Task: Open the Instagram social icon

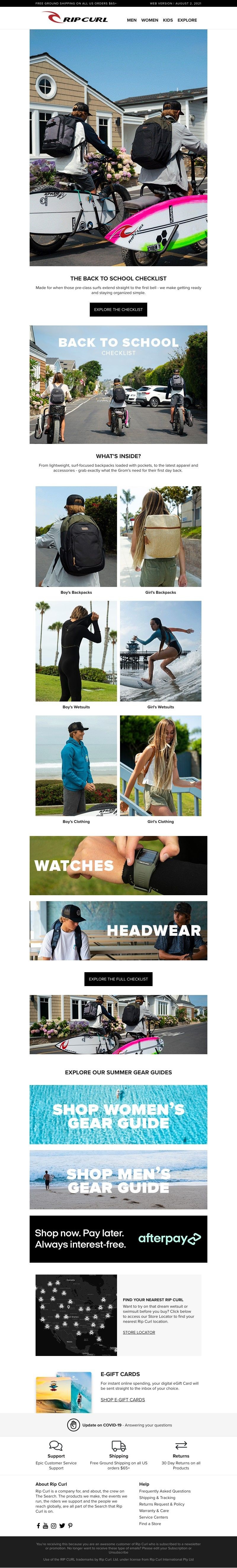Action: tap(54, 1525)
